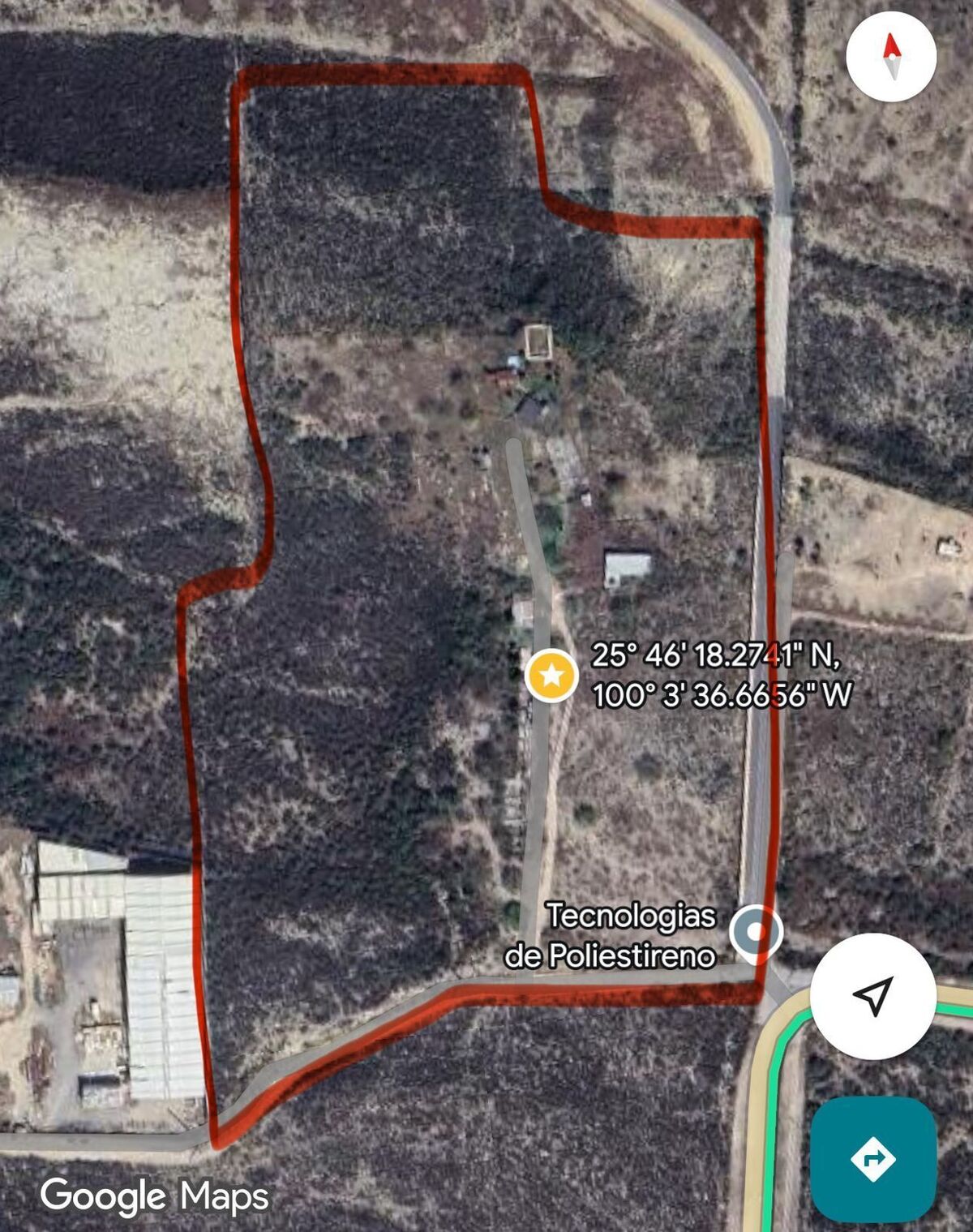This screenshot has width=973, height=1232.
Task: Tap the compass to reset map orientation
Action: [x=891, y=57]
